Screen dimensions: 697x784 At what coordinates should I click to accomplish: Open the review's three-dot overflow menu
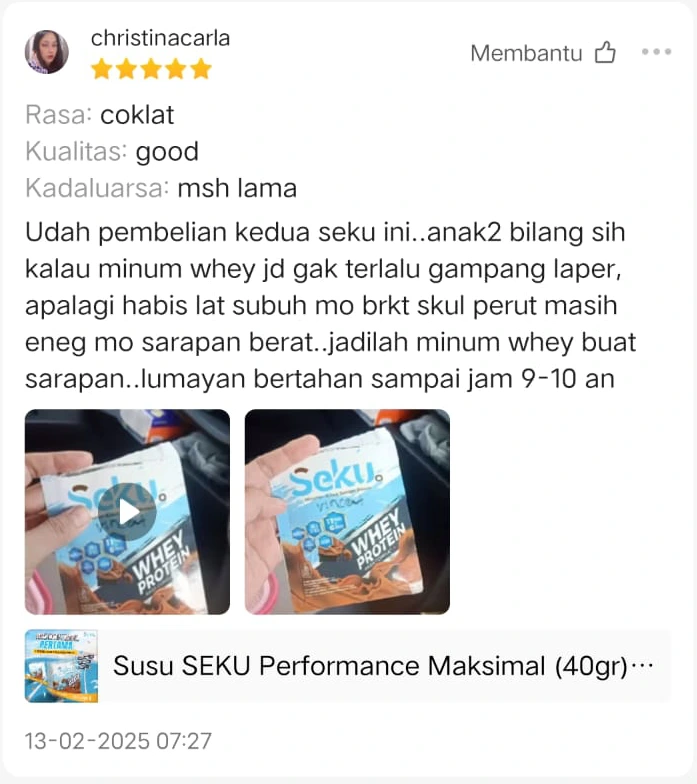point(656,52)
